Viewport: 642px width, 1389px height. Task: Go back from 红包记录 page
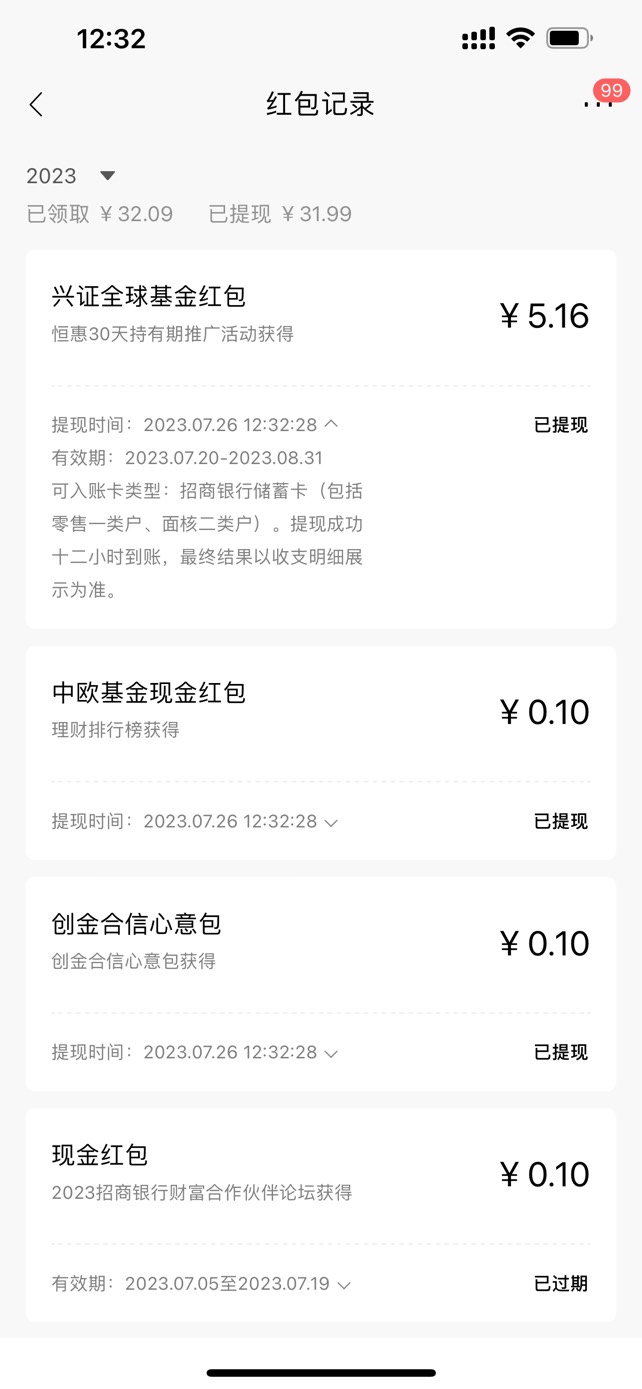pos(36,104)
